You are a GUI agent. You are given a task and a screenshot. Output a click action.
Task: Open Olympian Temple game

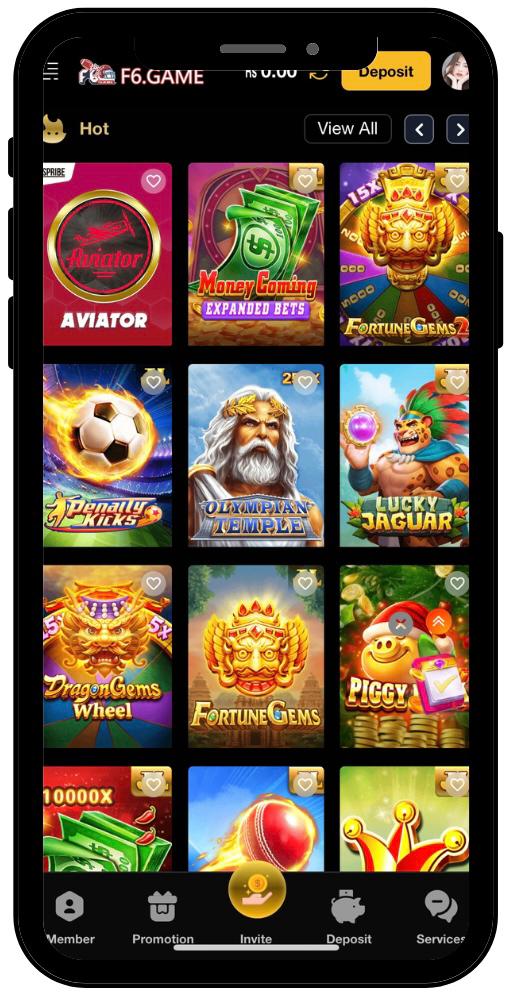coord(256,455)
